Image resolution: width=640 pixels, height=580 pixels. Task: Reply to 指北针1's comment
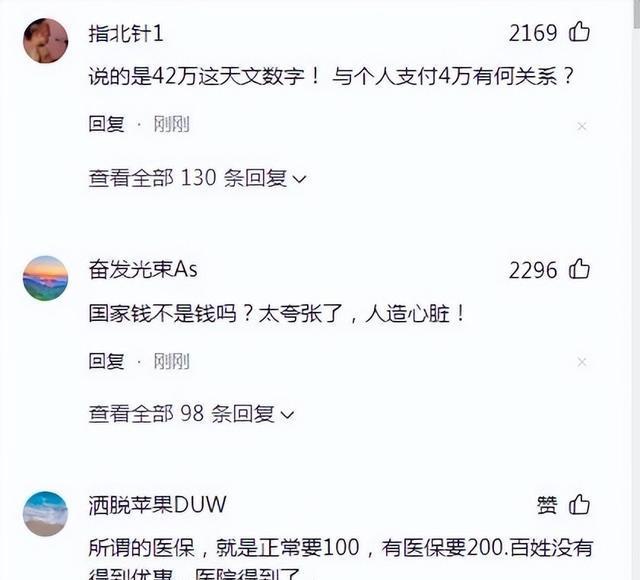pyautogui.click(x=106, y=125)
